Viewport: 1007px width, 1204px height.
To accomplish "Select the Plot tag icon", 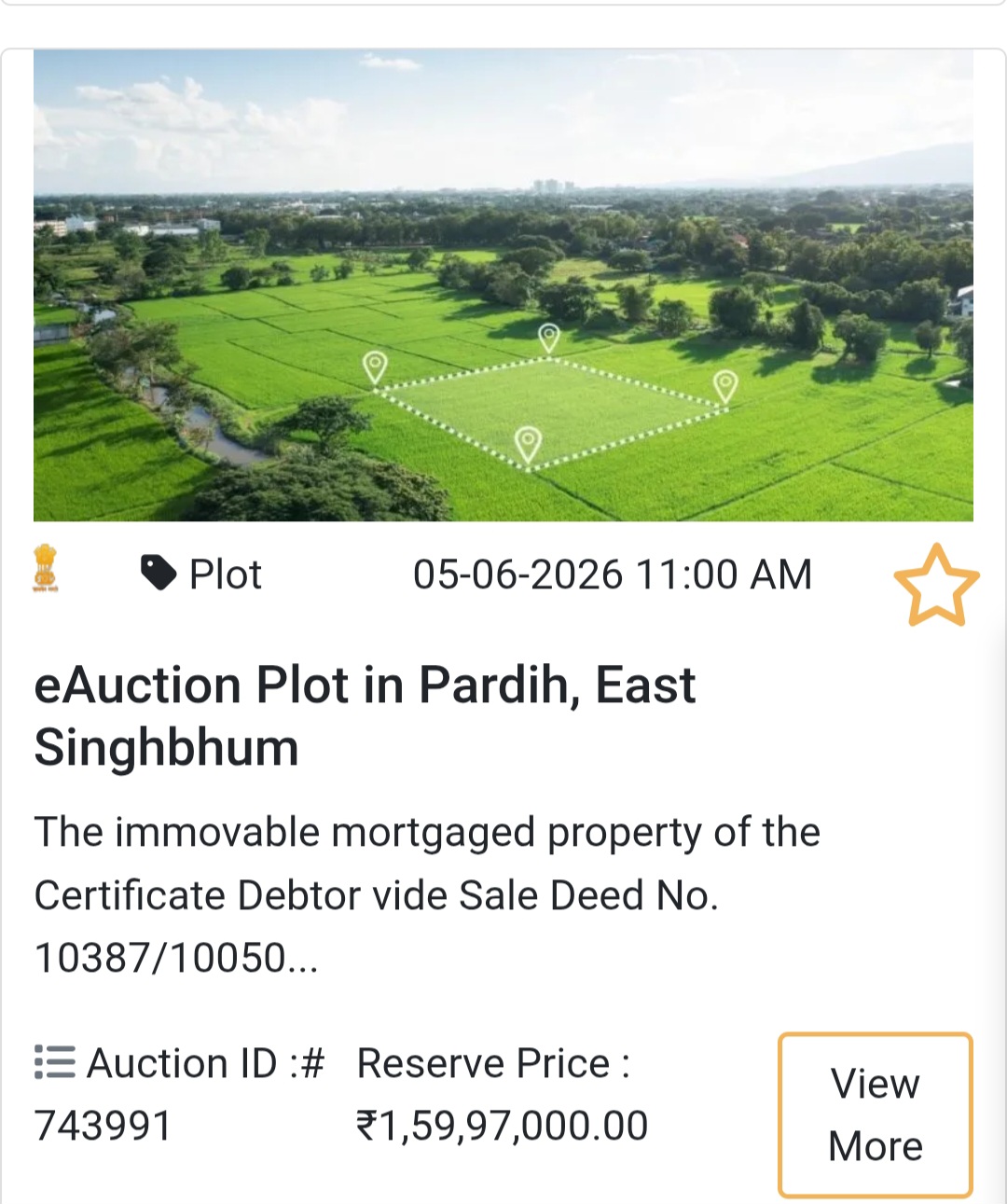I will [x=157, y=573].
